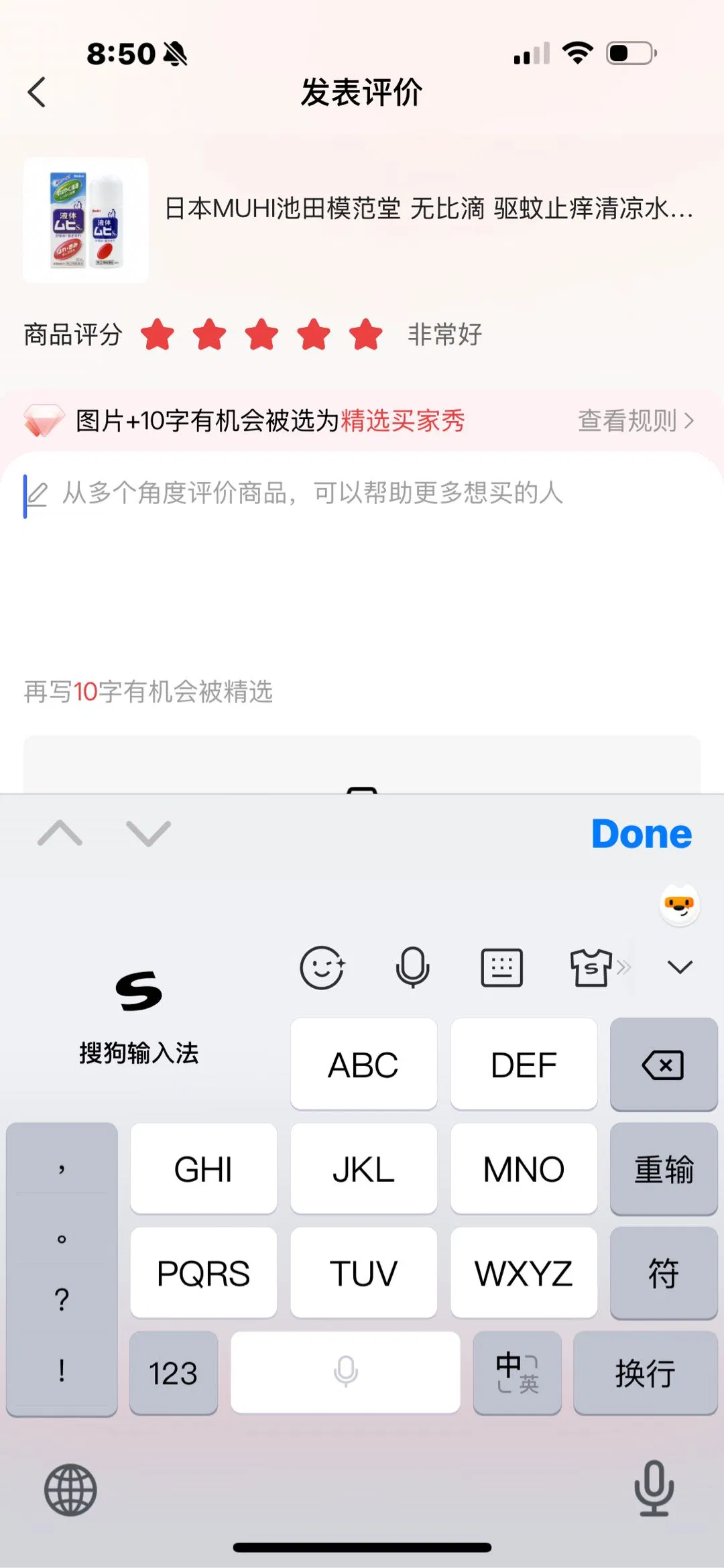Viewport: 724px width, 1568px height.
Task: Jump to previous field with up arrow
Action: point(60,833)
